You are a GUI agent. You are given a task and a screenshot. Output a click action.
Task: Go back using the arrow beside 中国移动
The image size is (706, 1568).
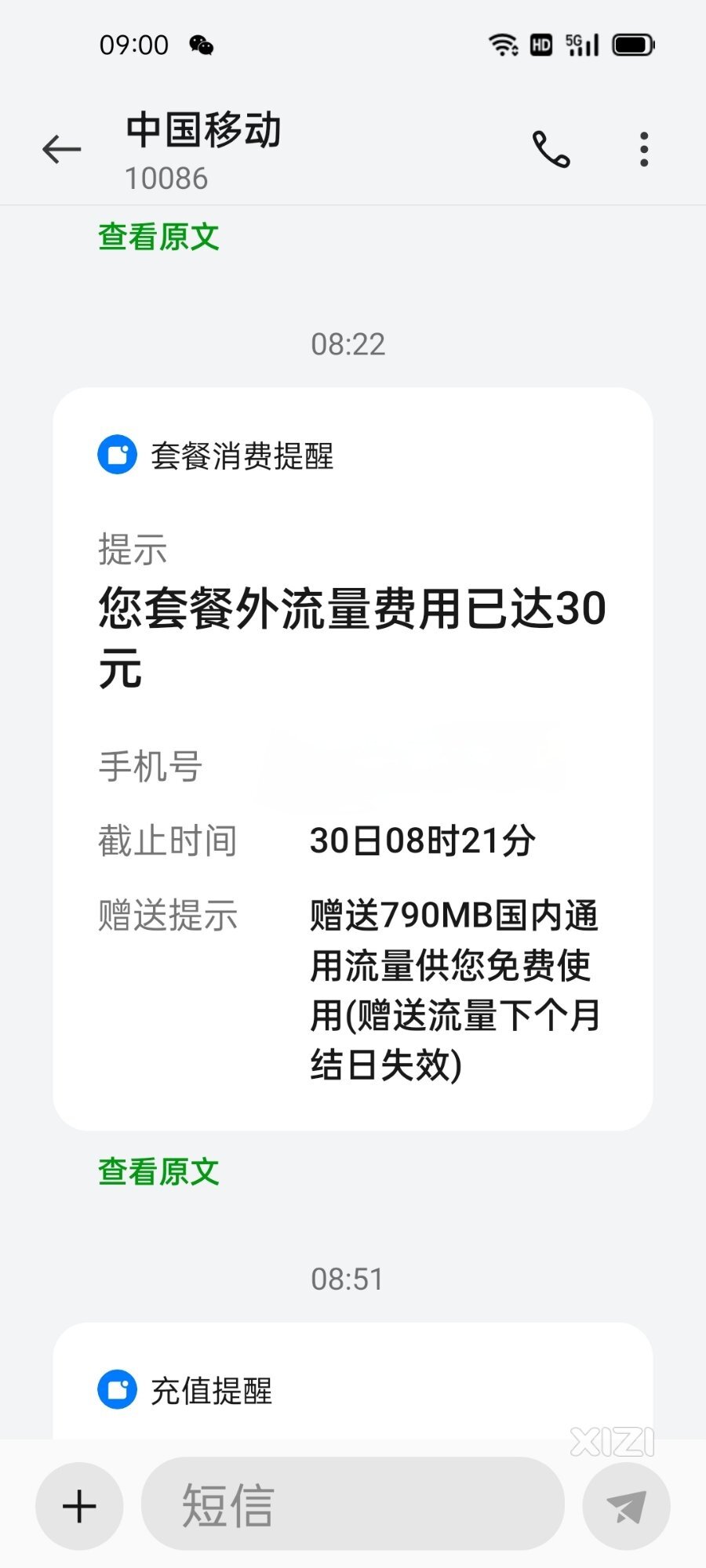point(62,149)
